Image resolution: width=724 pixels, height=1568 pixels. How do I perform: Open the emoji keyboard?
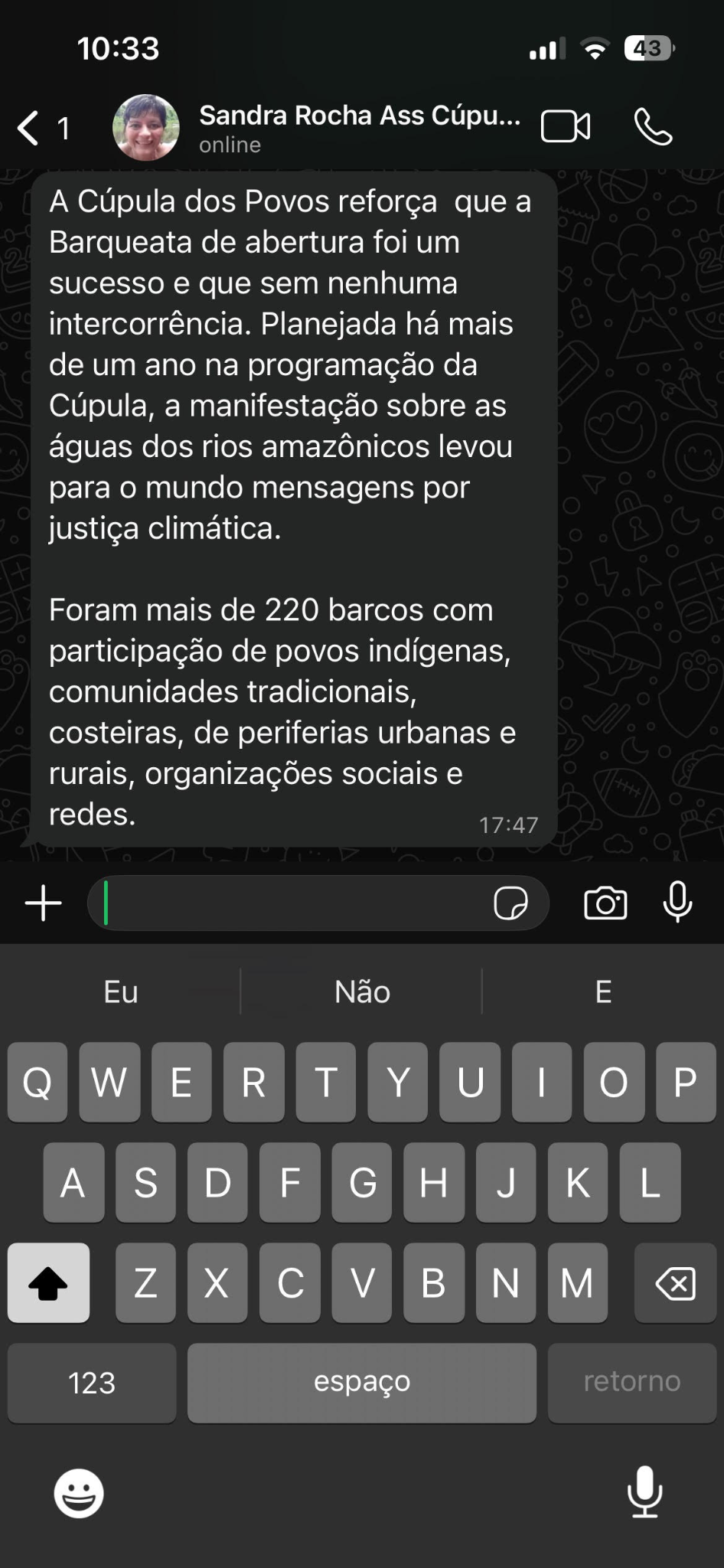tap(79, 1492)
